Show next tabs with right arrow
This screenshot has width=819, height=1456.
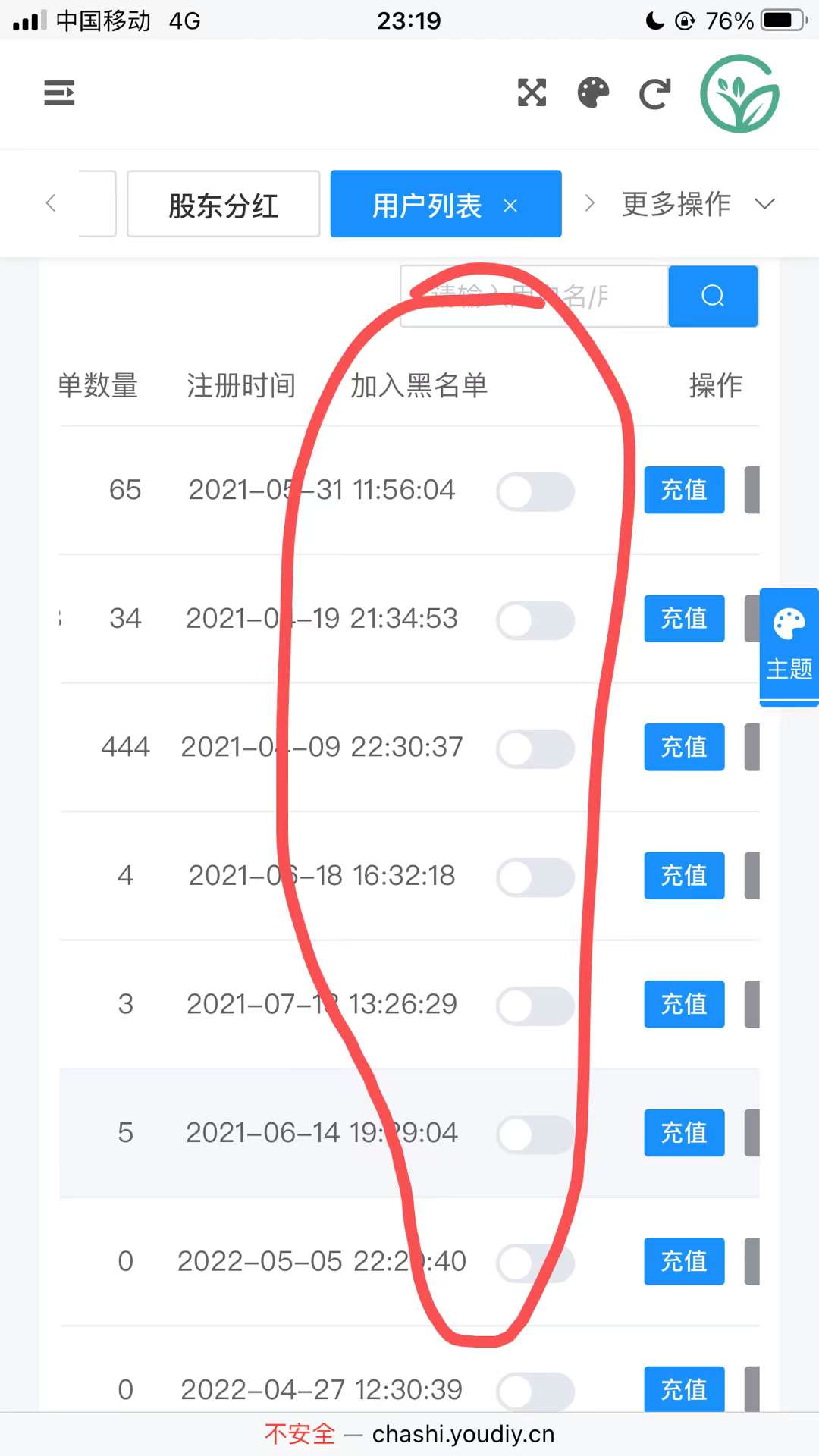(589, 203)
